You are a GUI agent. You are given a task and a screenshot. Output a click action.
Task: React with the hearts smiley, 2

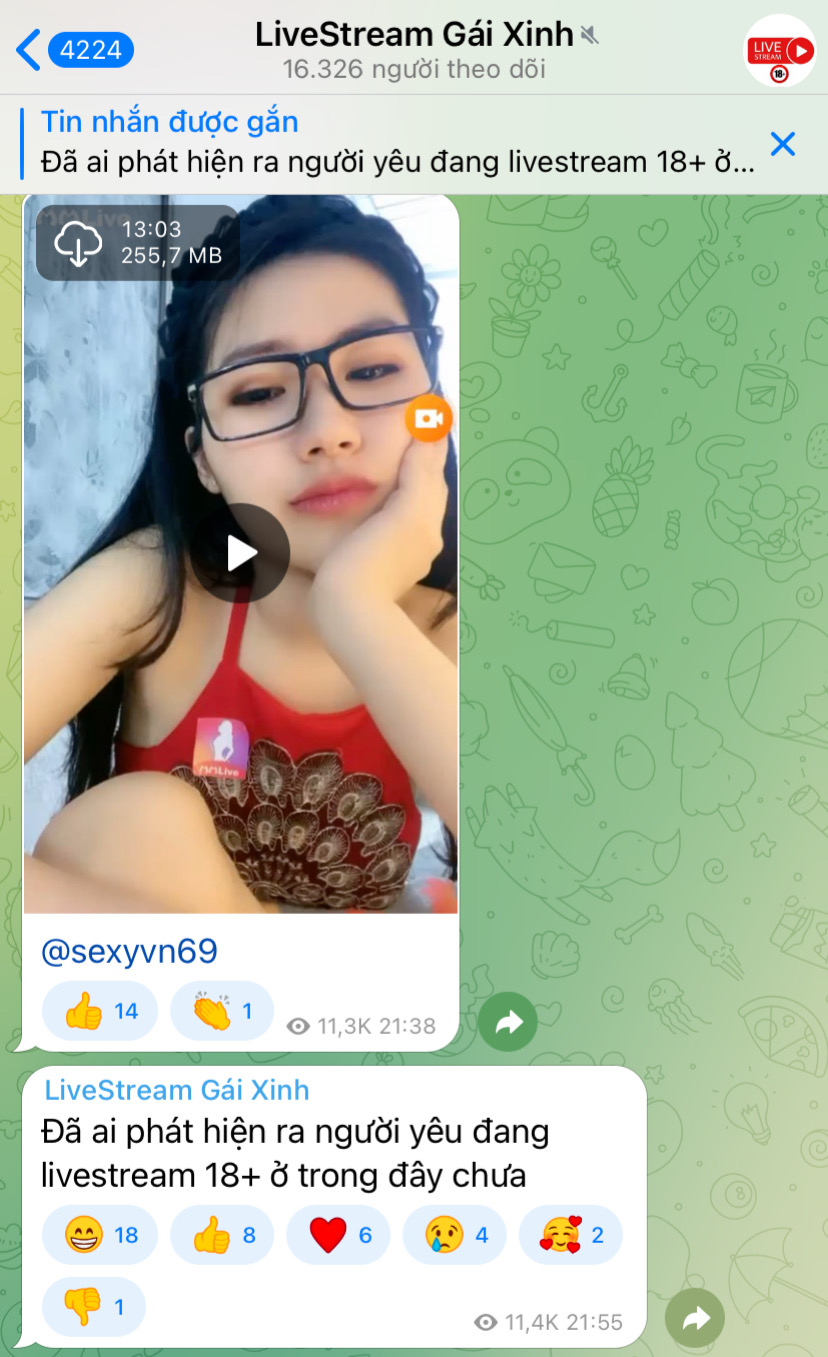pyautogui.click(x=571, y=1235)
